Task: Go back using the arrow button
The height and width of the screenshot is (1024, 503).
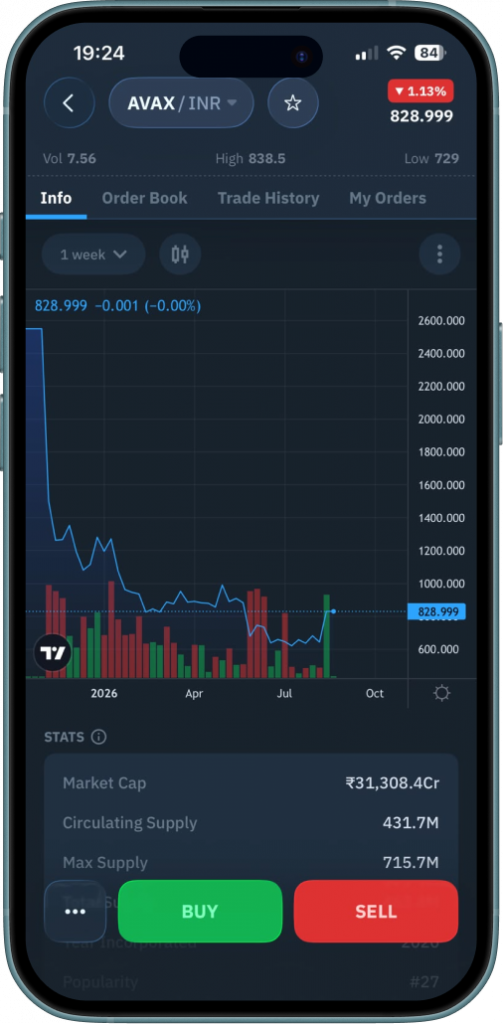Action: click(x=69, y=103)
